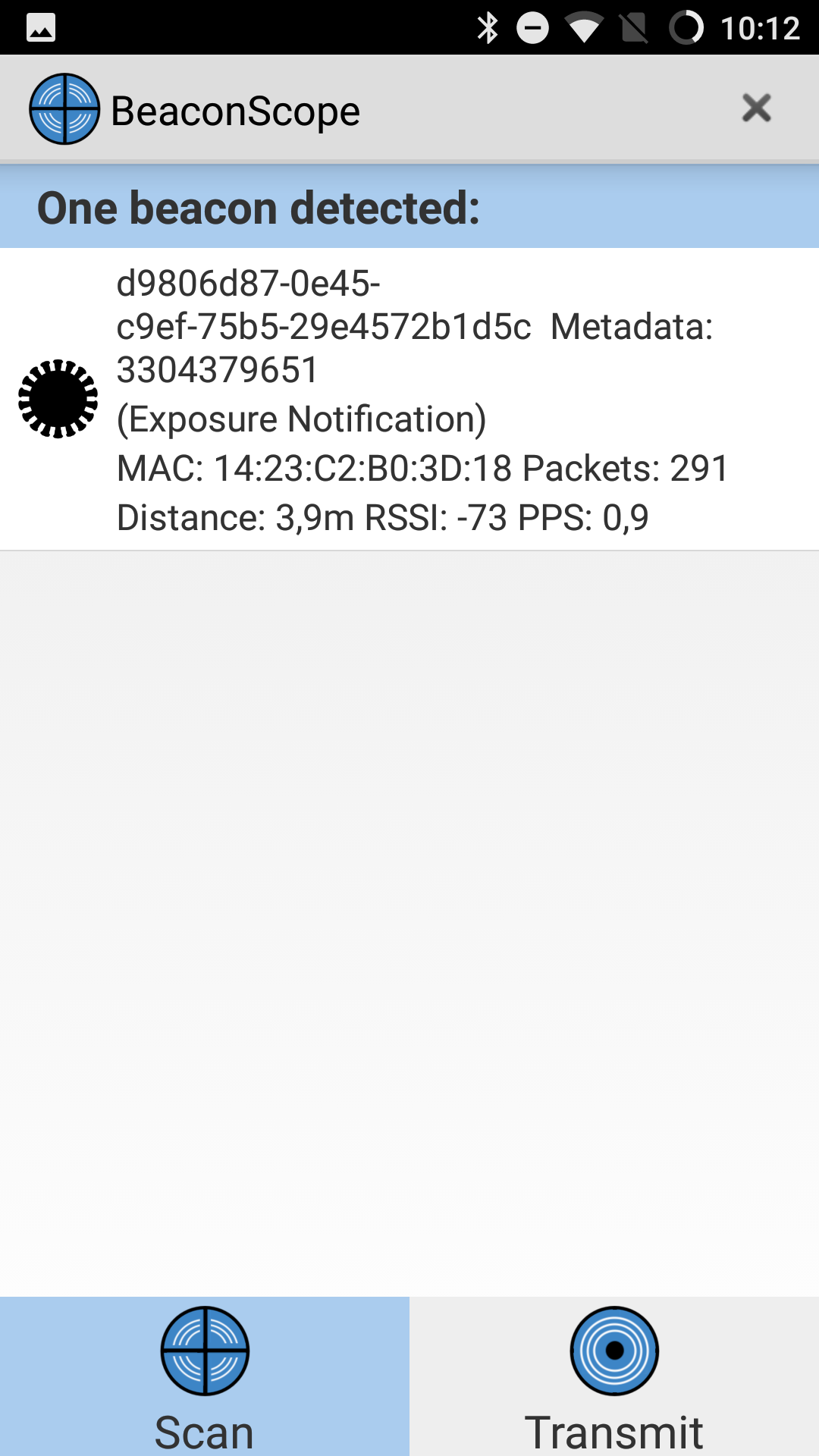Image resolution: width=819 pixels, height=1456 pixels.
Task: Click the Scan radar icon
Action: click(x=204, y=1353)
